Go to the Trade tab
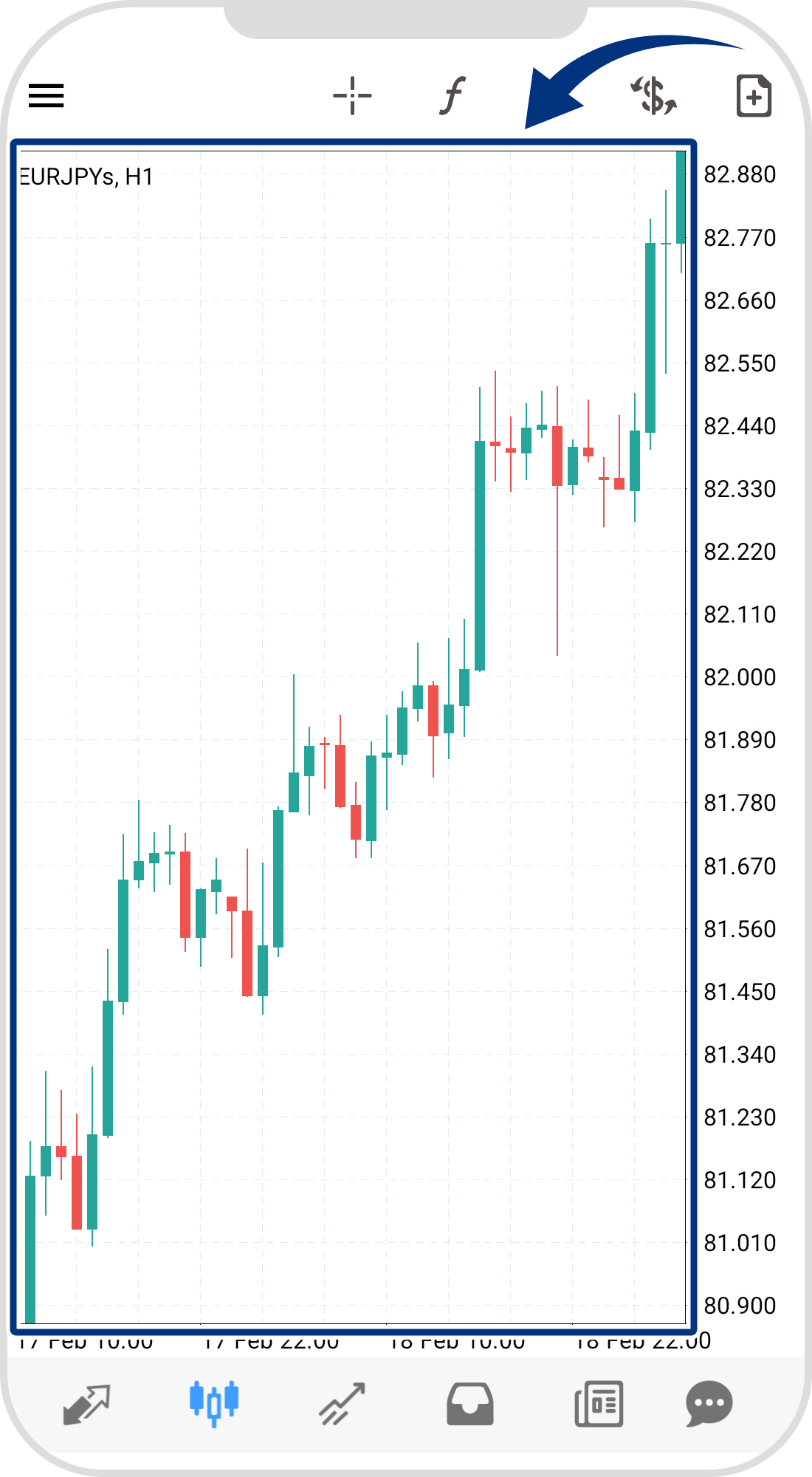The height and width of the screenshot is (1477, 812). tap(342, 1404)
